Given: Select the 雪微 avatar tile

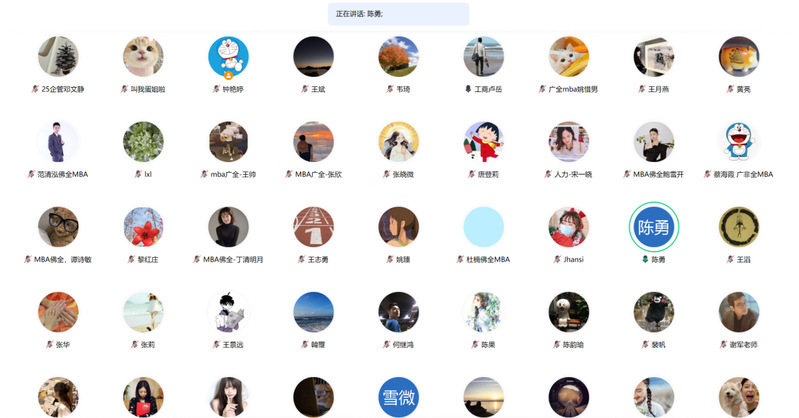Looking at the screenshot, I should pyautogui.click(x=399, y=397).
